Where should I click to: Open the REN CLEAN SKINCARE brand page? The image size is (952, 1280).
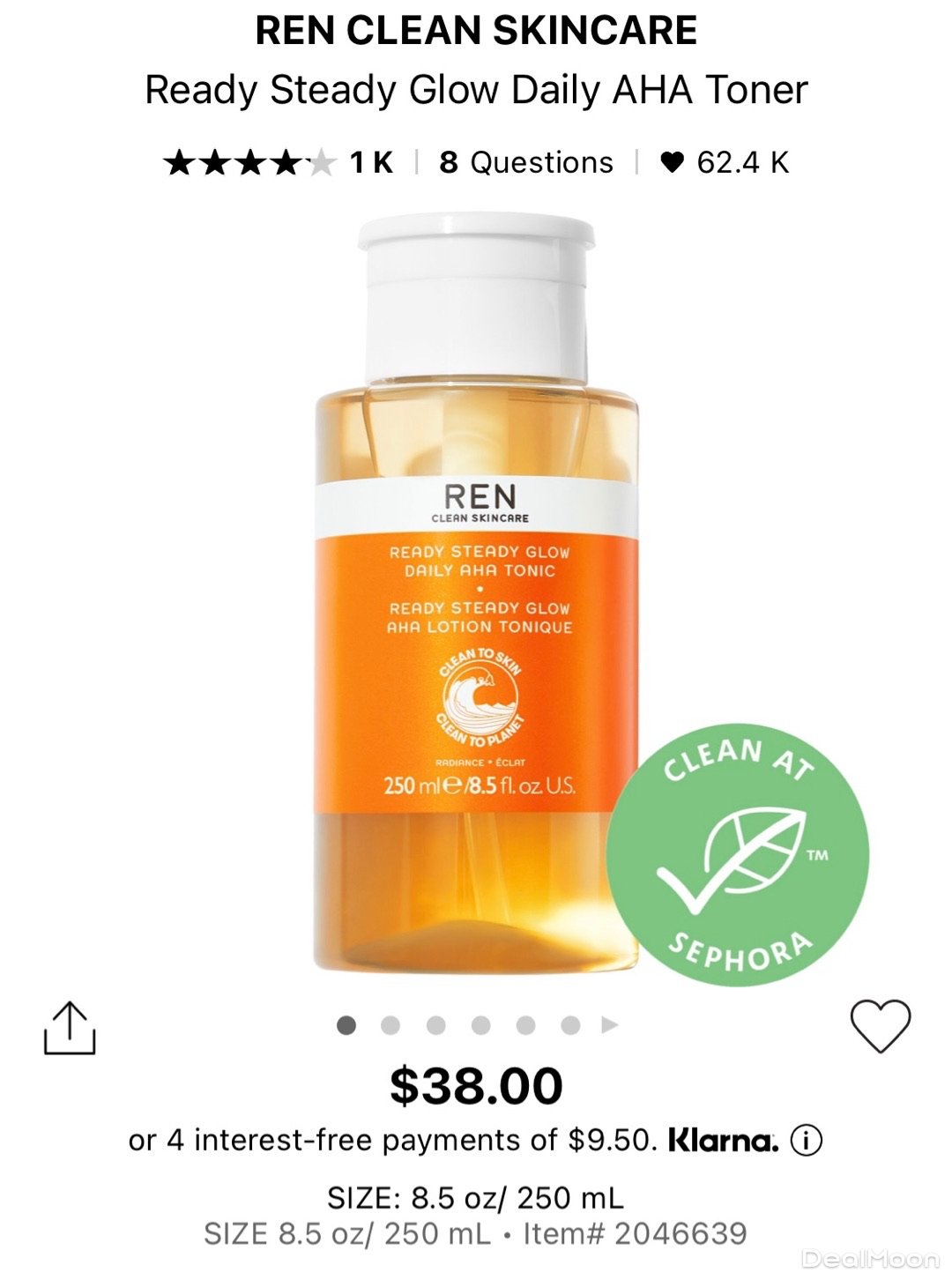click(476, 31)
